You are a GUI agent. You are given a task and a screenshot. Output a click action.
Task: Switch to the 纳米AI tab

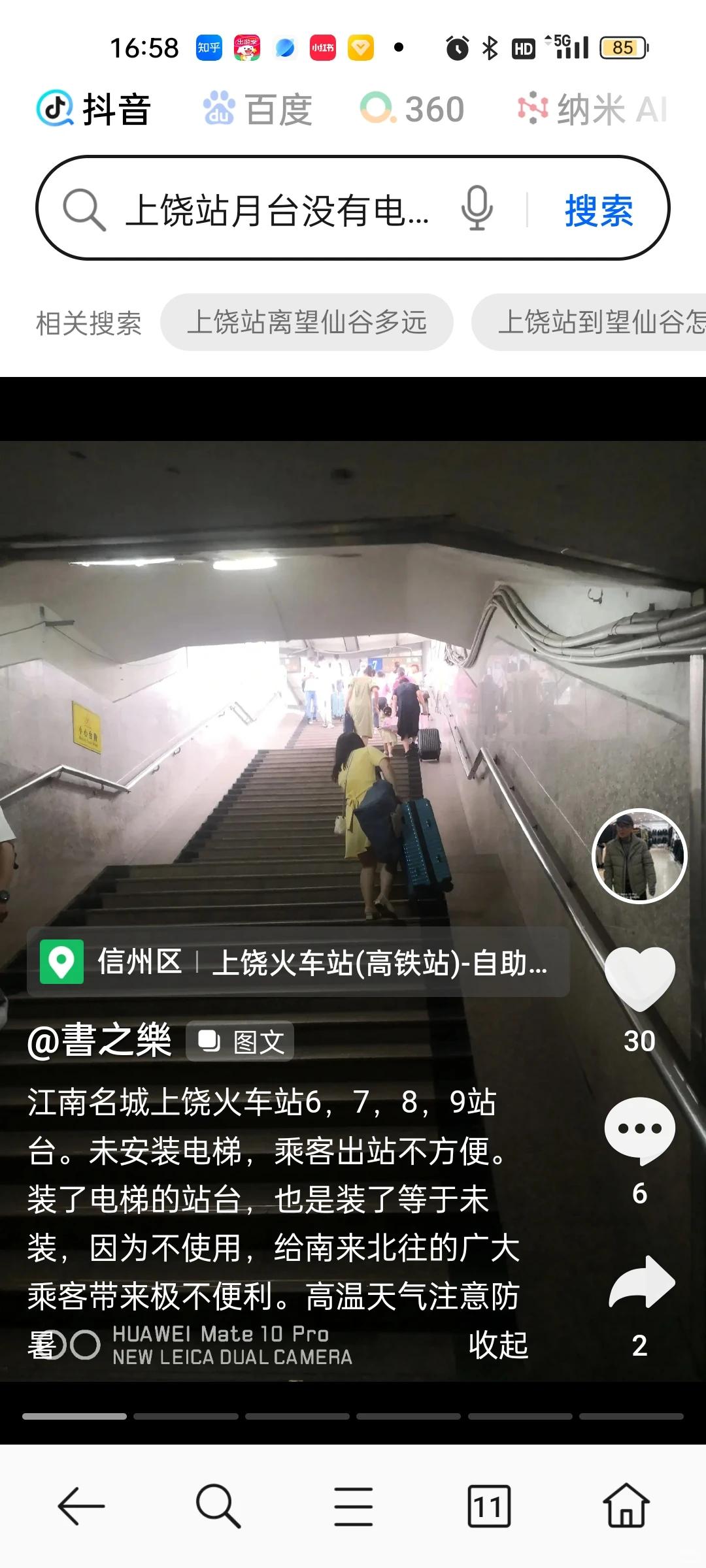tap(592, 109)
